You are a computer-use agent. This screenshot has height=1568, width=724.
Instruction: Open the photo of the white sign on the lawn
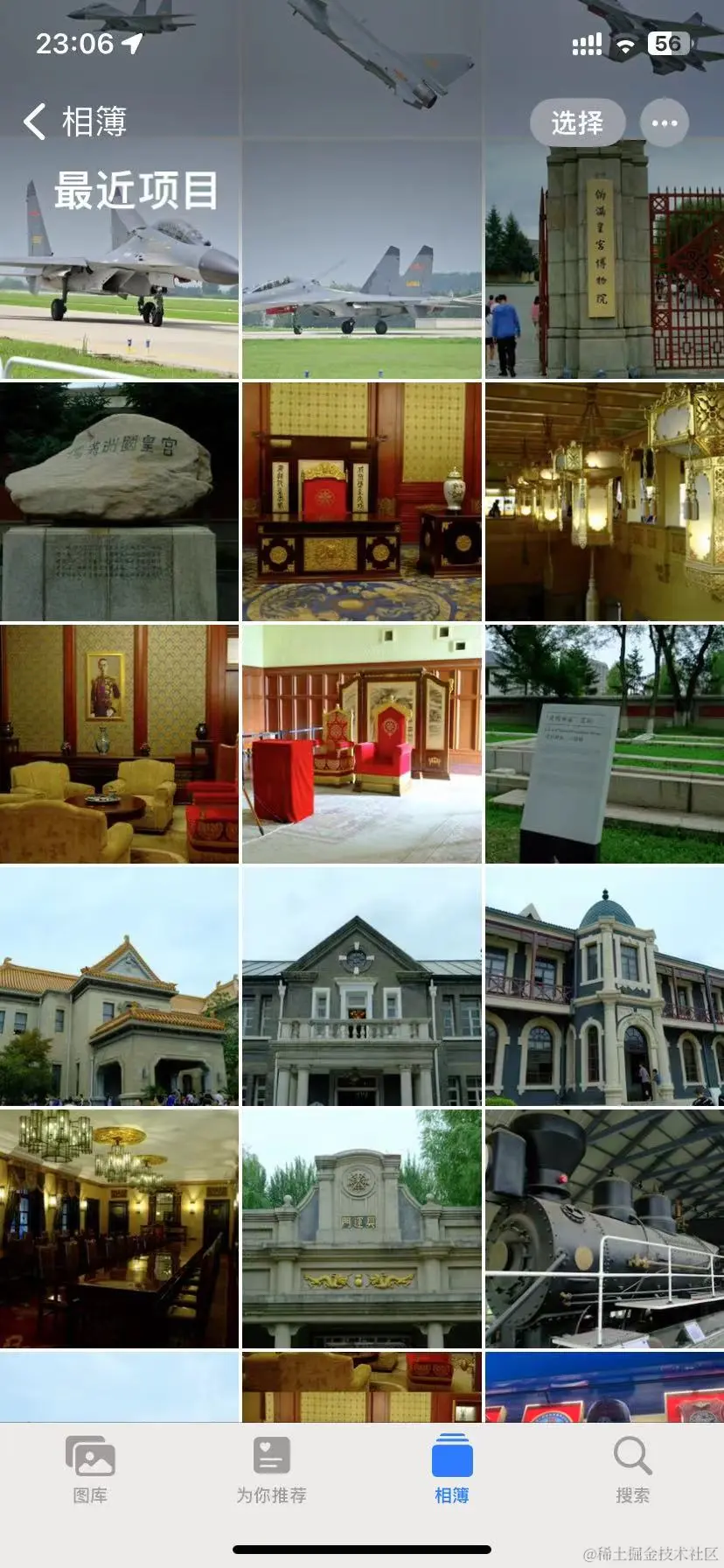point(604,744)
